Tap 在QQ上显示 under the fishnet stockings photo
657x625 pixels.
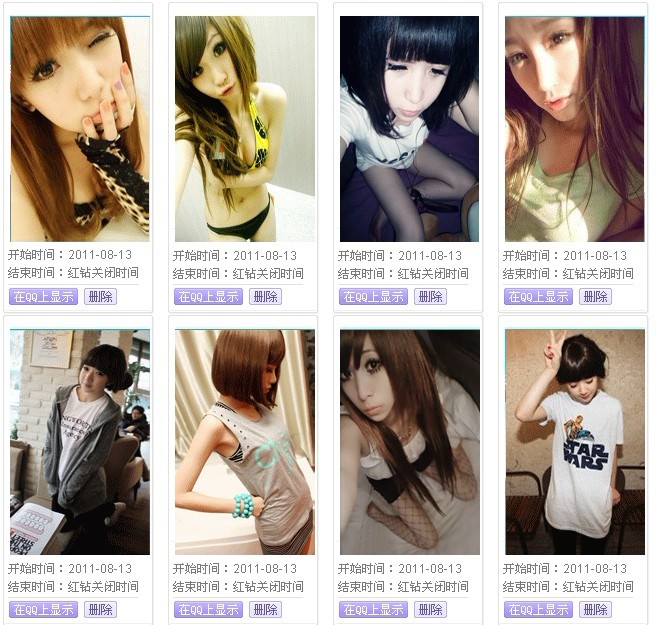pos(373,609)
